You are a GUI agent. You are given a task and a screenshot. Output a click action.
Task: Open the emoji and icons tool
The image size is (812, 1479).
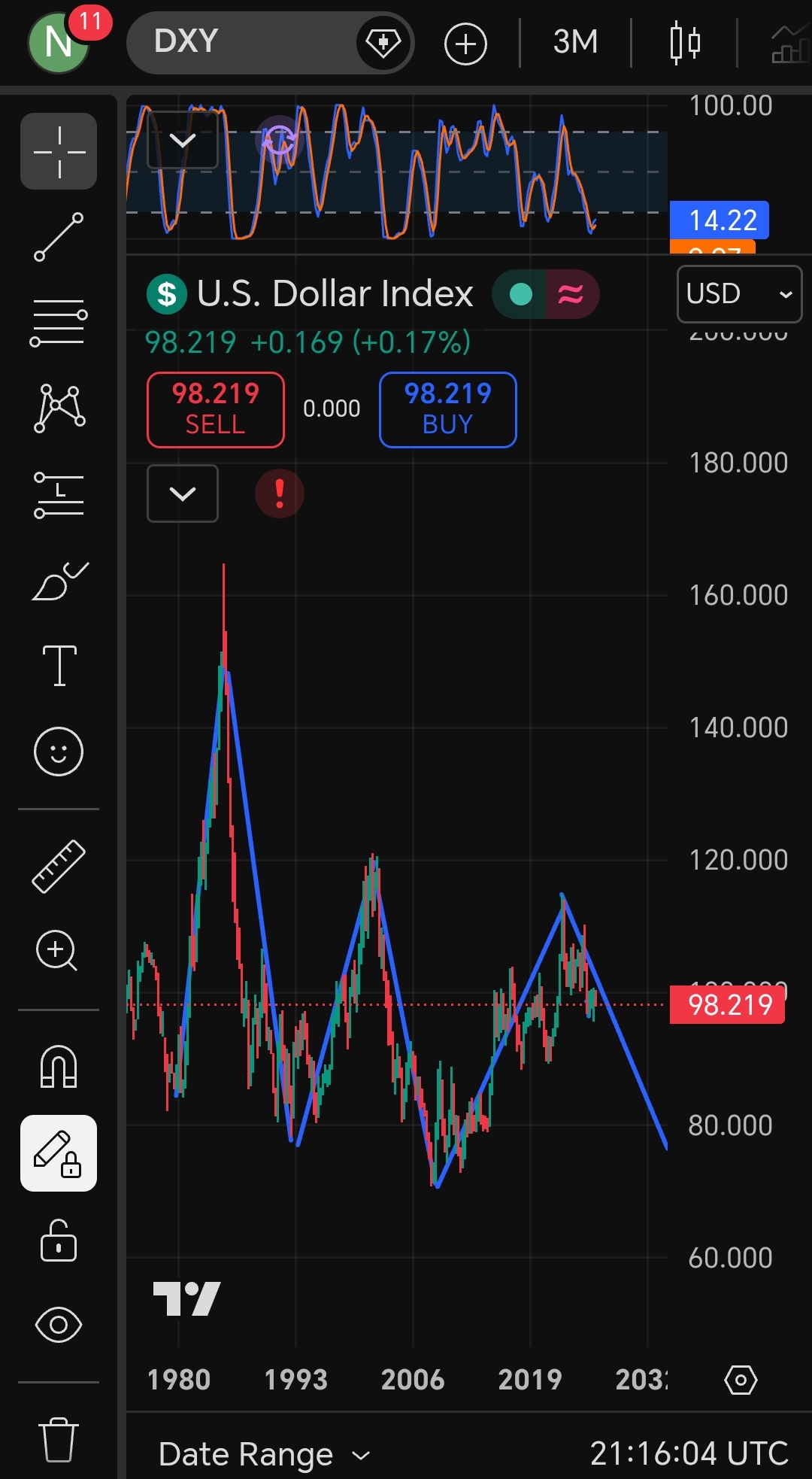pos(59,751)
